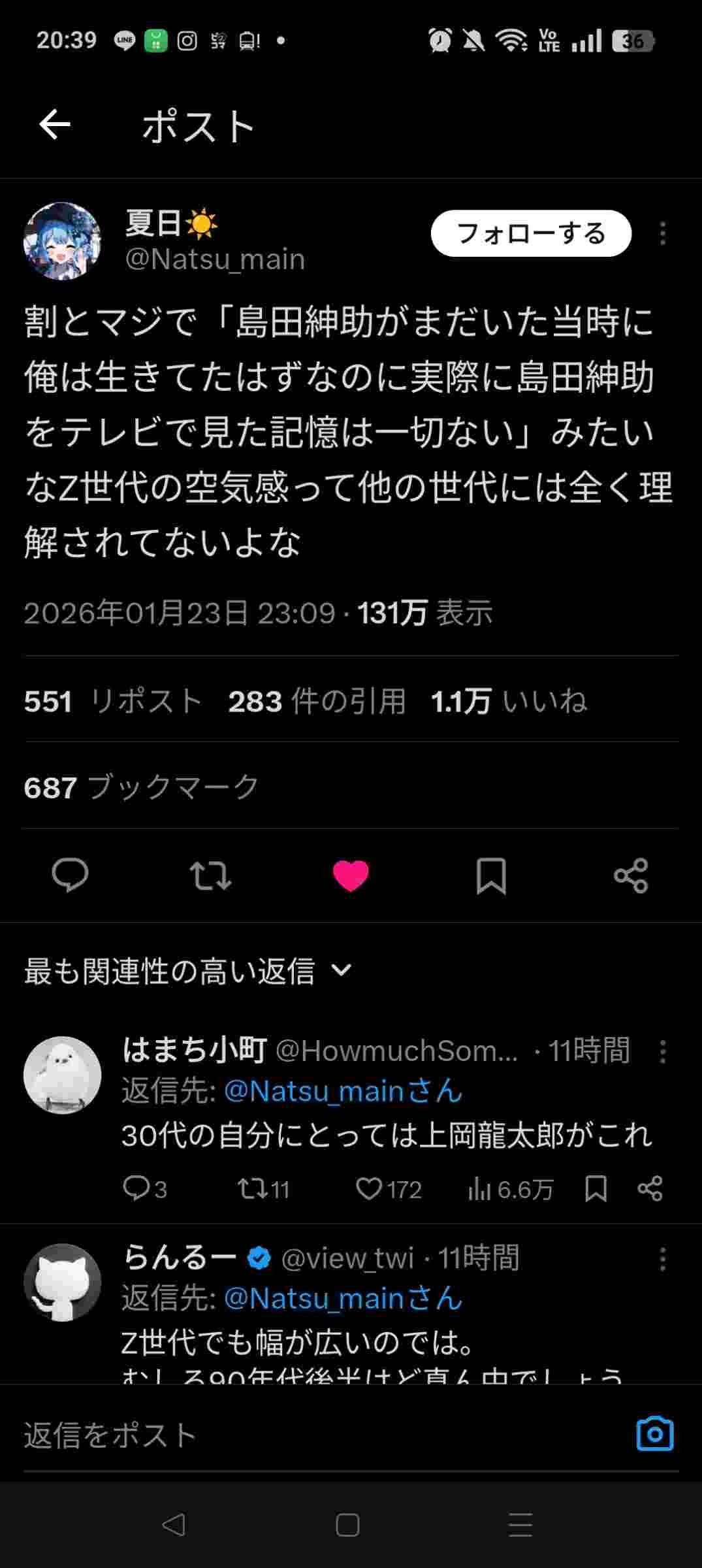View the 283 件の引用 quotes
The height and width of the screenshot is (1568, 702).
317,702
